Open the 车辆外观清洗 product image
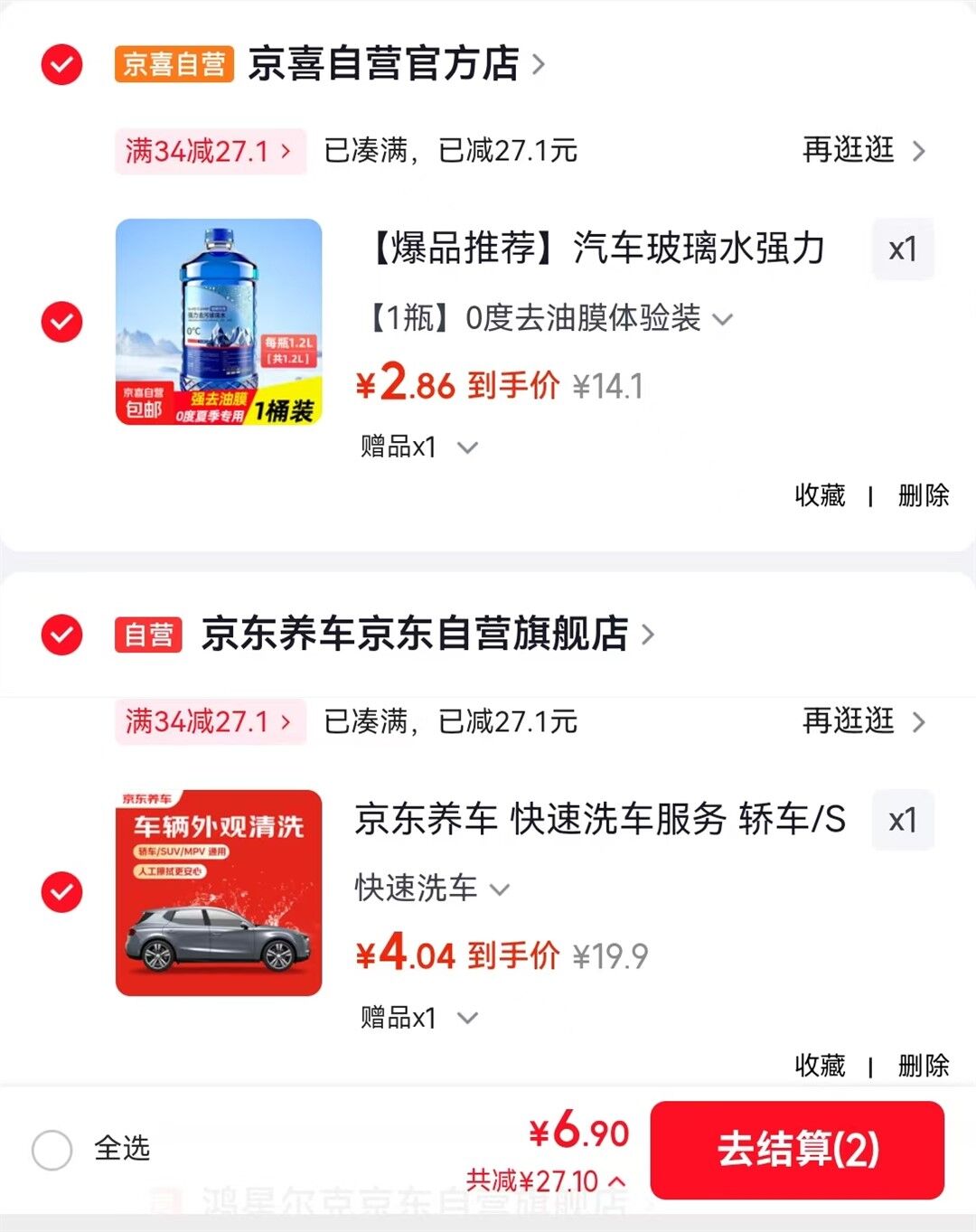This screenshot has height=1232, width=976. tap(219, 892)
